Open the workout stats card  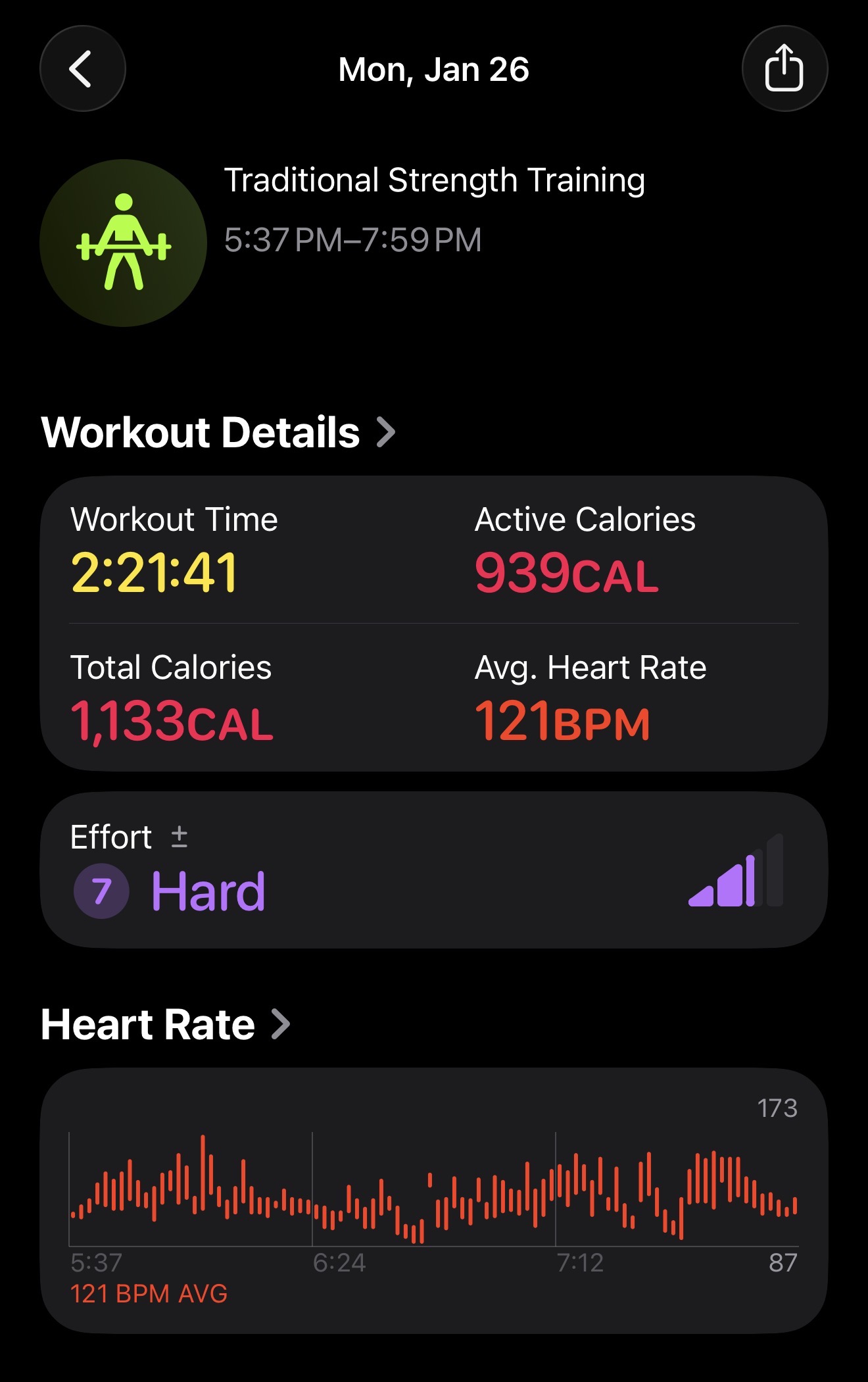click(433, 623)
